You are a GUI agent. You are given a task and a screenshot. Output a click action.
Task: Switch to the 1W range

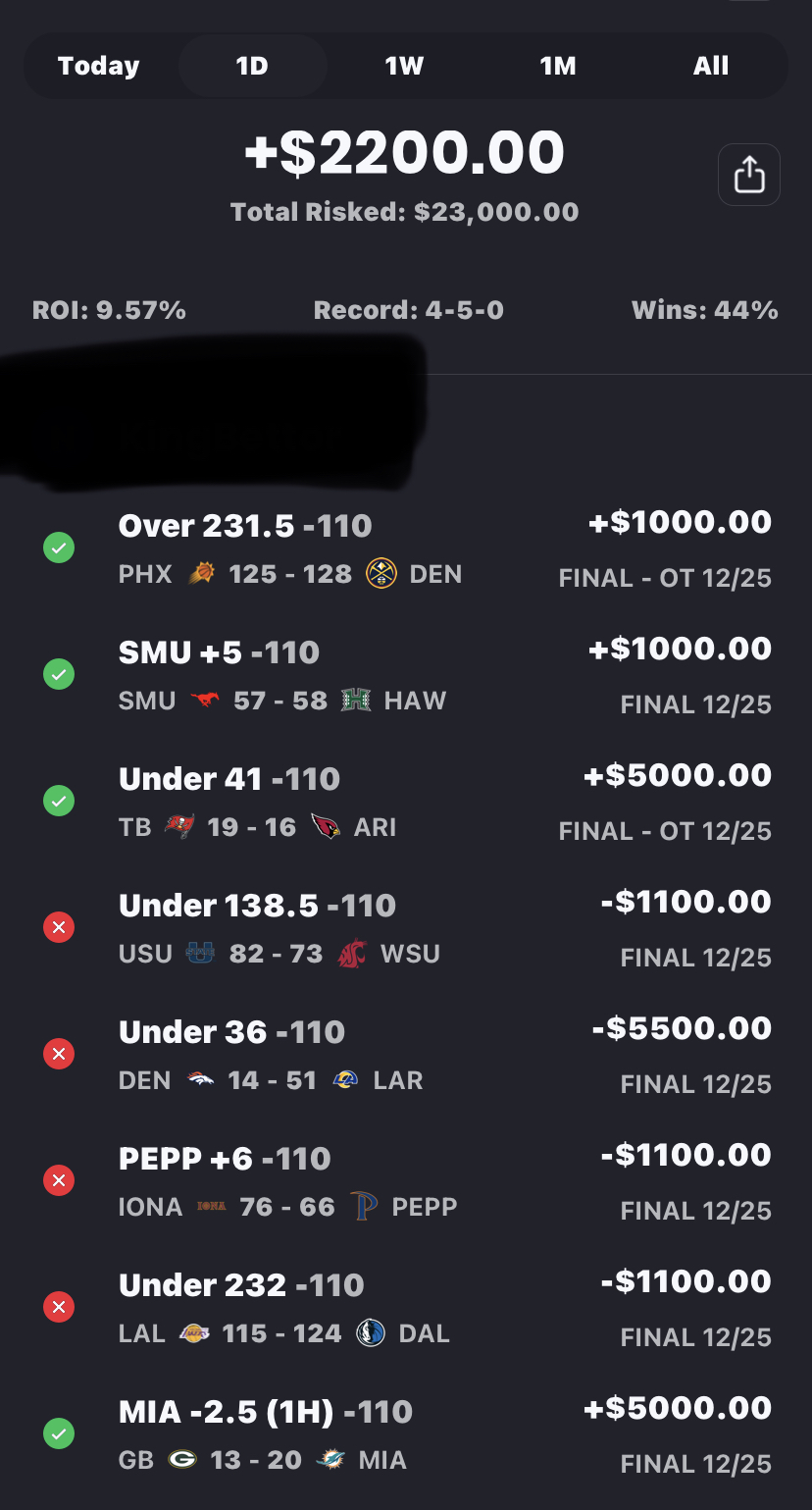[404, 66]
